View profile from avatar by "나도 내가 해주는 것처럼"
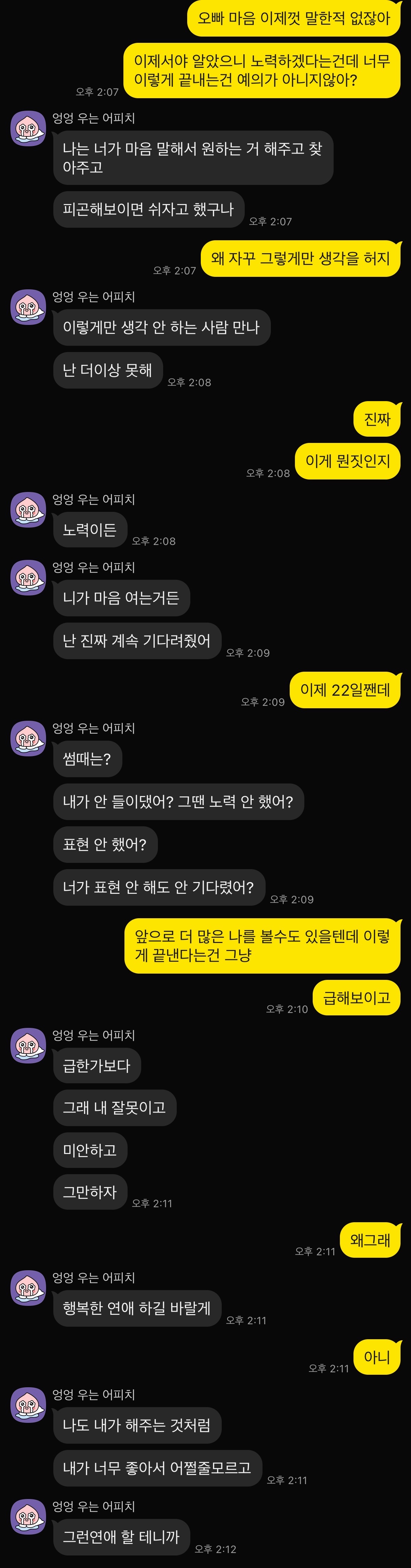The image size is (411, 1568). click(x=28, y=1405)
